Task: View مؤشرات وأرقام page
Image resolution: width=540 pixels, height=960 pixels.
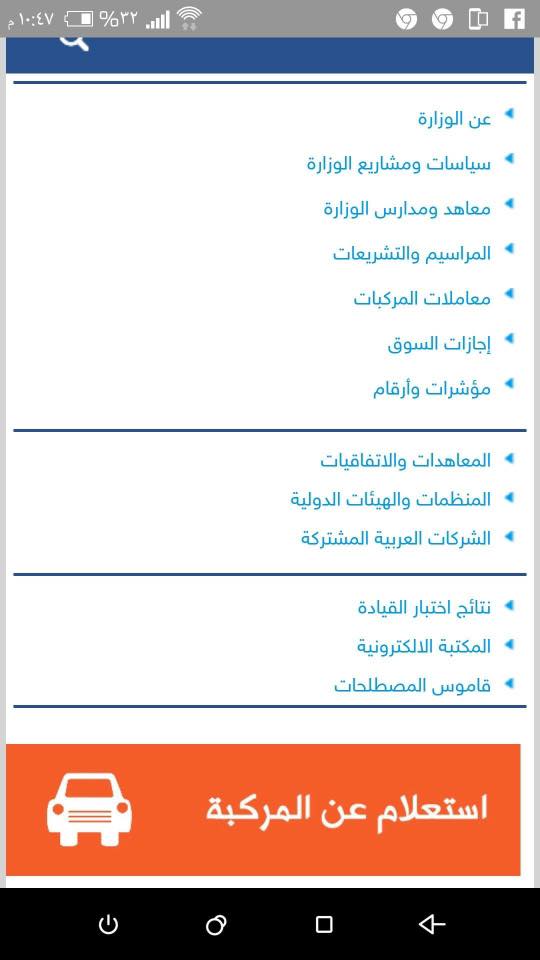Action: [x=432, y=388]
